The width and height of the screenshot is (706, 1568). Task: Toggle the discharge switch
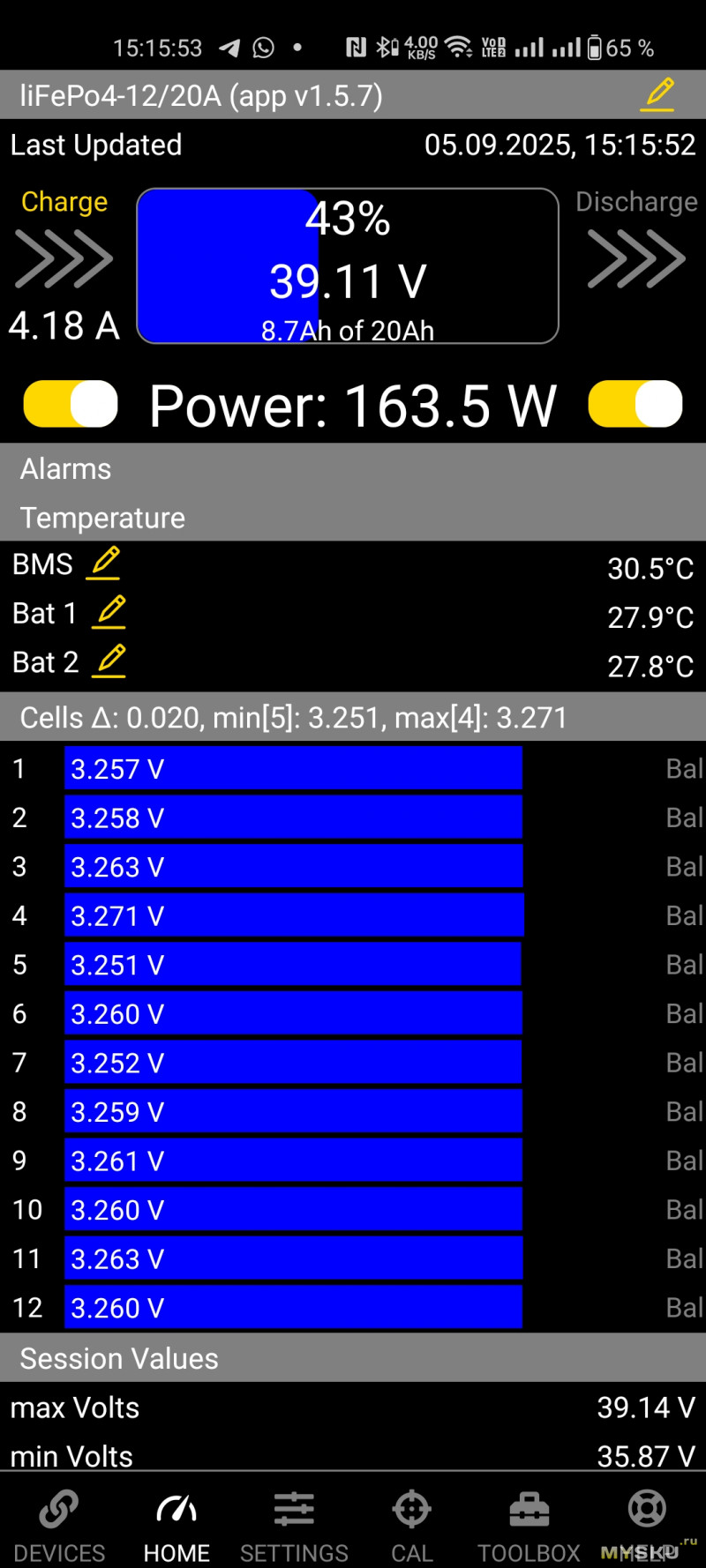[x=635, y=404]
